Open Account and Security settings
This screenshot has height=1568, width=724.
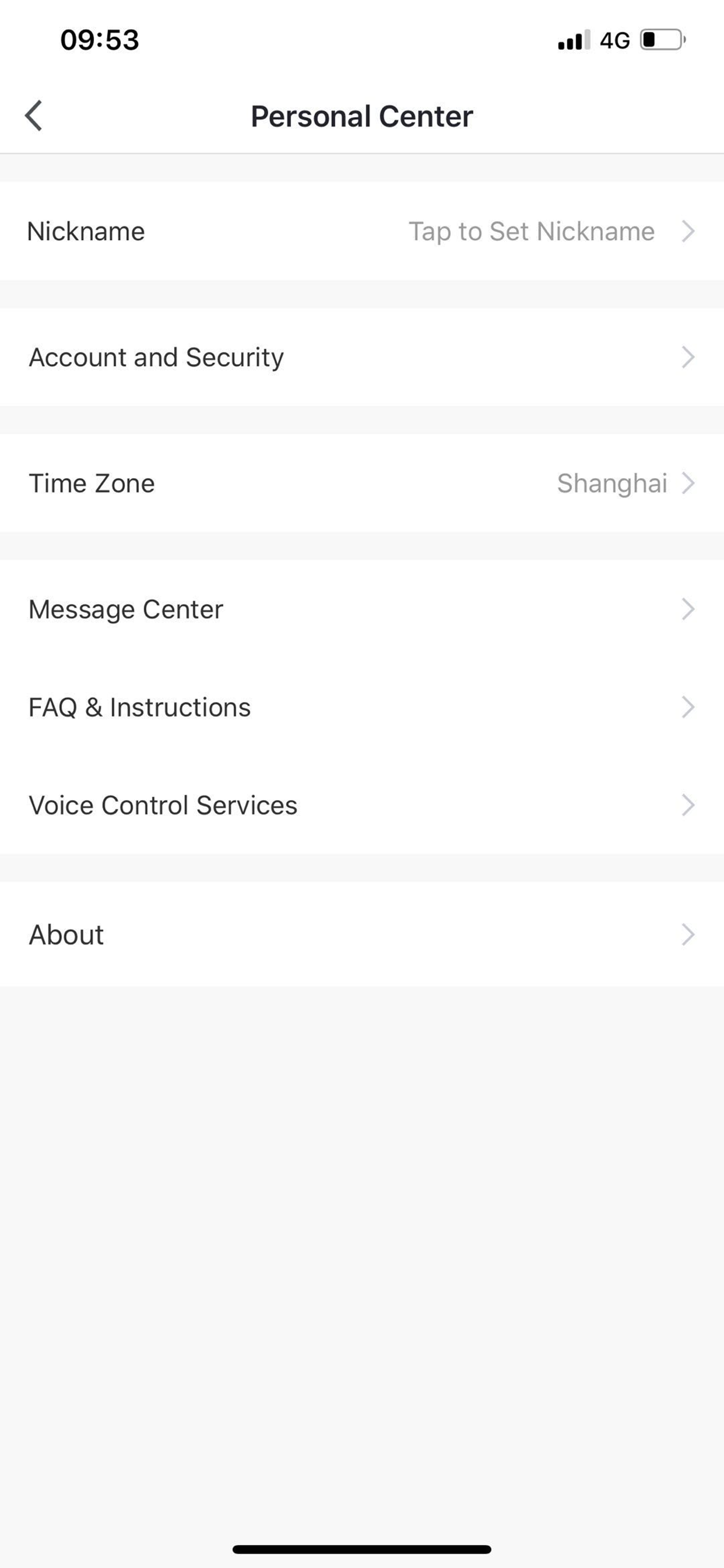362,358
